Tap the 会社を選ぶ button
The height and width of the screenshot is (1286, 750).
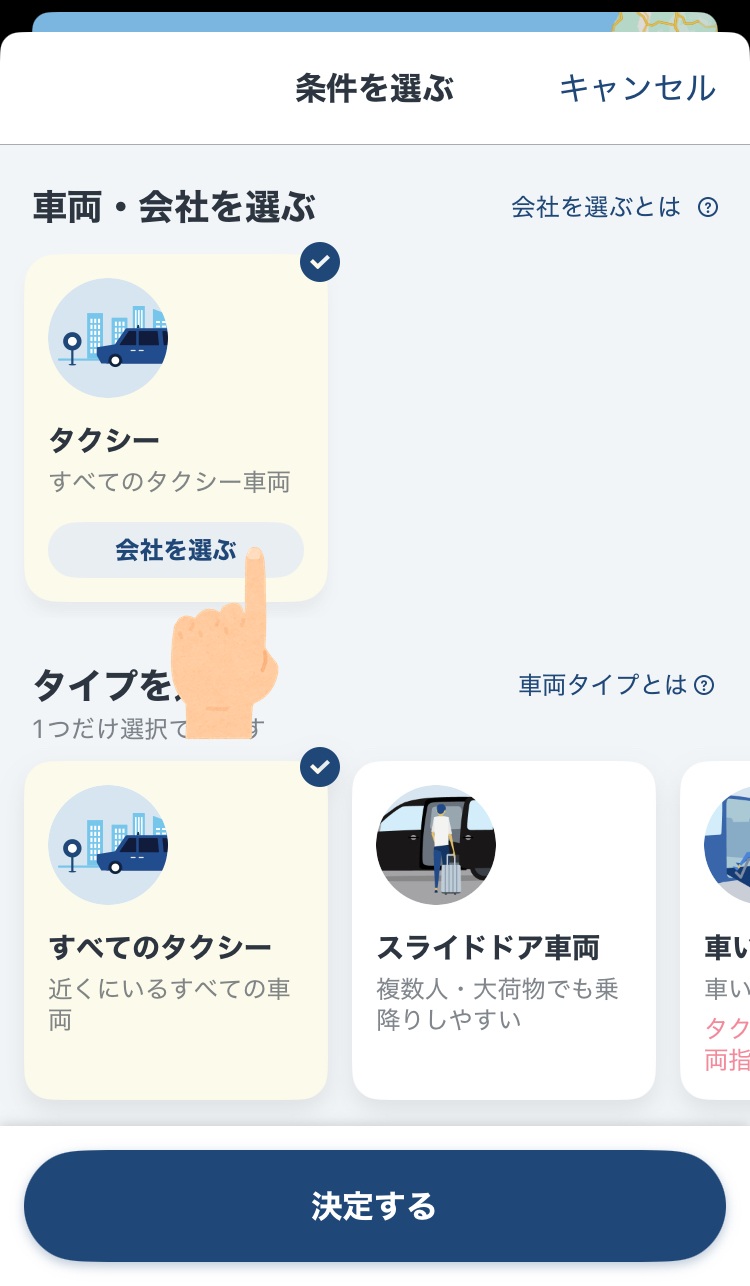[x=175, y=550]
